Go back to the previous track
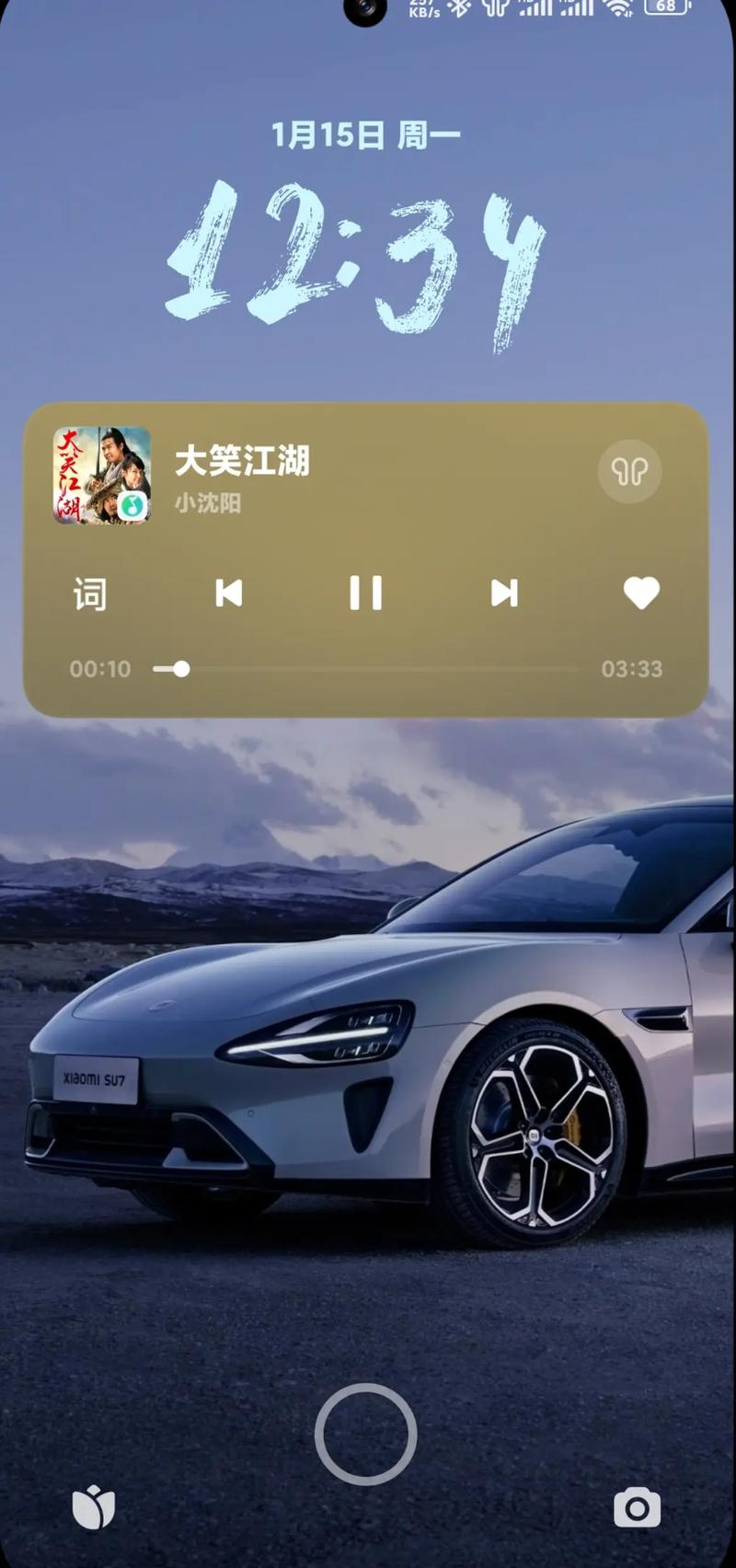 coord(228,594)
